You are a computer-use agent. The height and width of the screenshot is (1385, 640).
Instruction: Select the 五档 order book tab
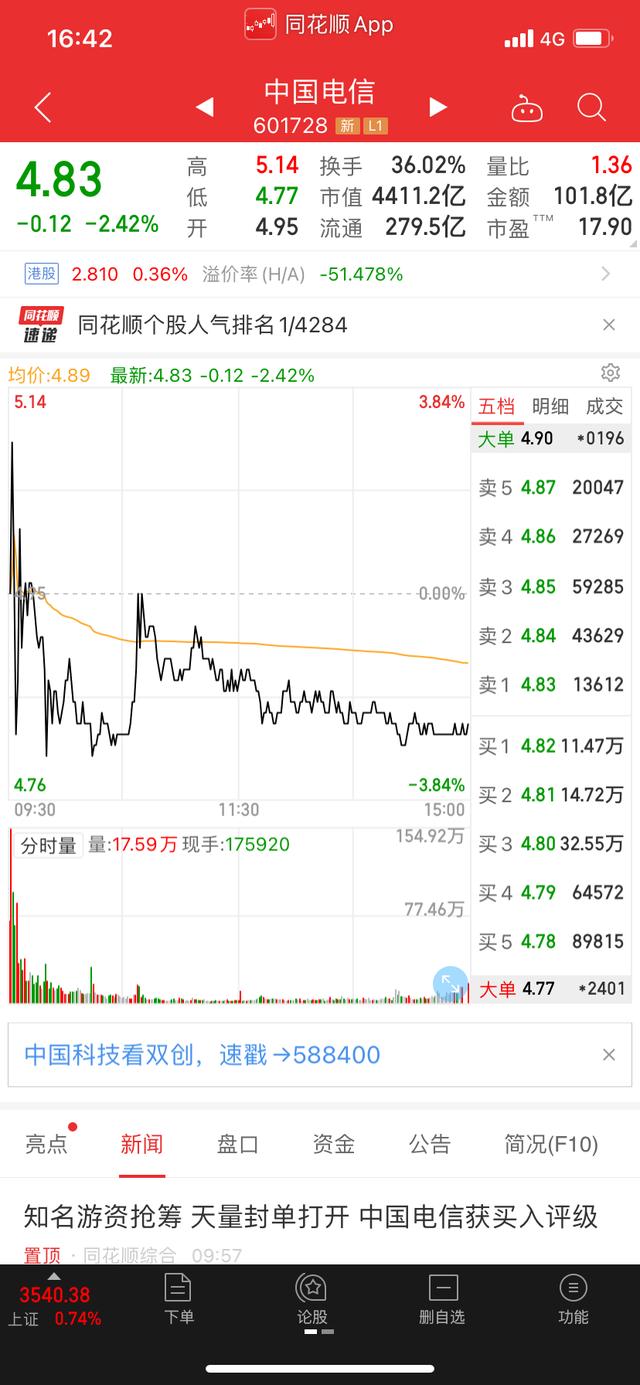pos(496,406)
